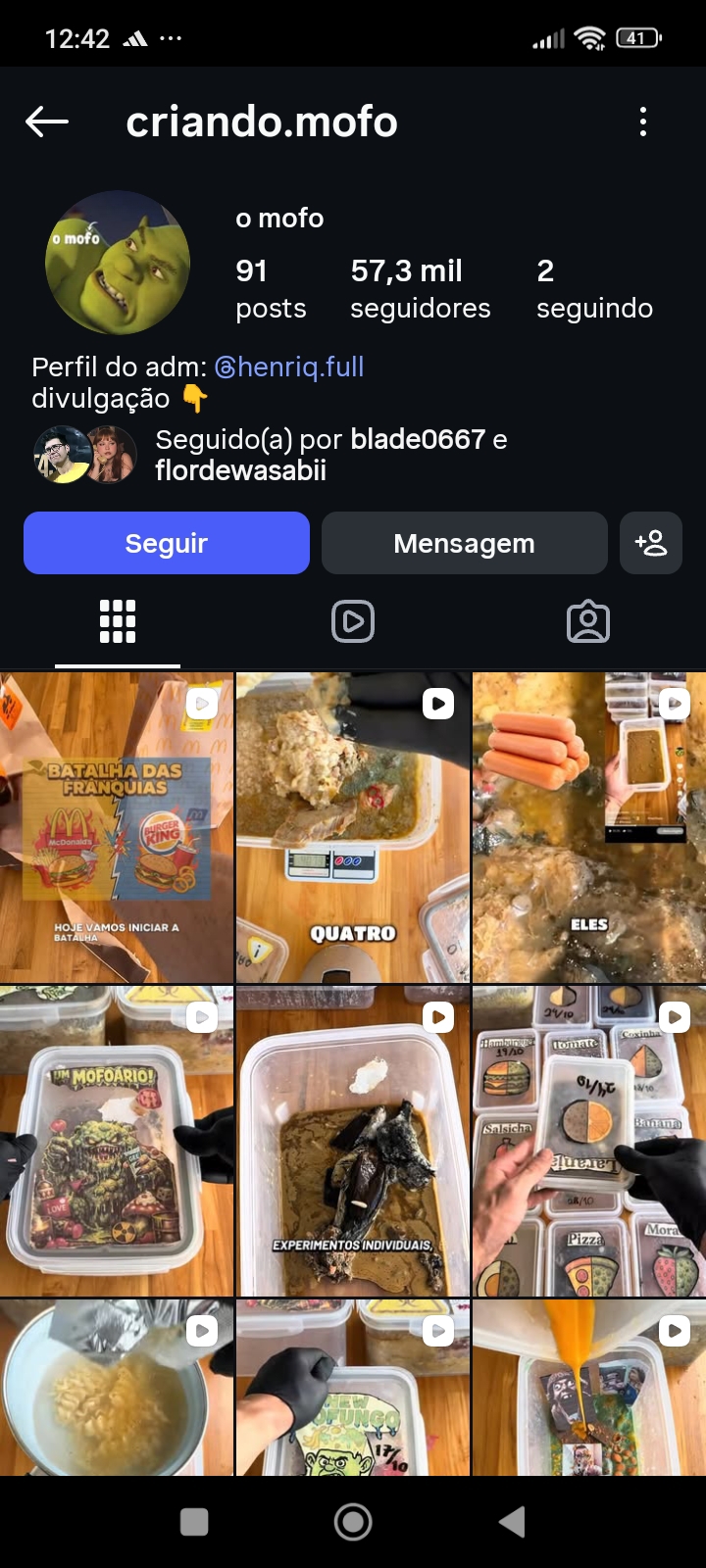706x1568 pixels.
Task: Open the 57,3 mil seguidores list
Action: pos(420,288)
